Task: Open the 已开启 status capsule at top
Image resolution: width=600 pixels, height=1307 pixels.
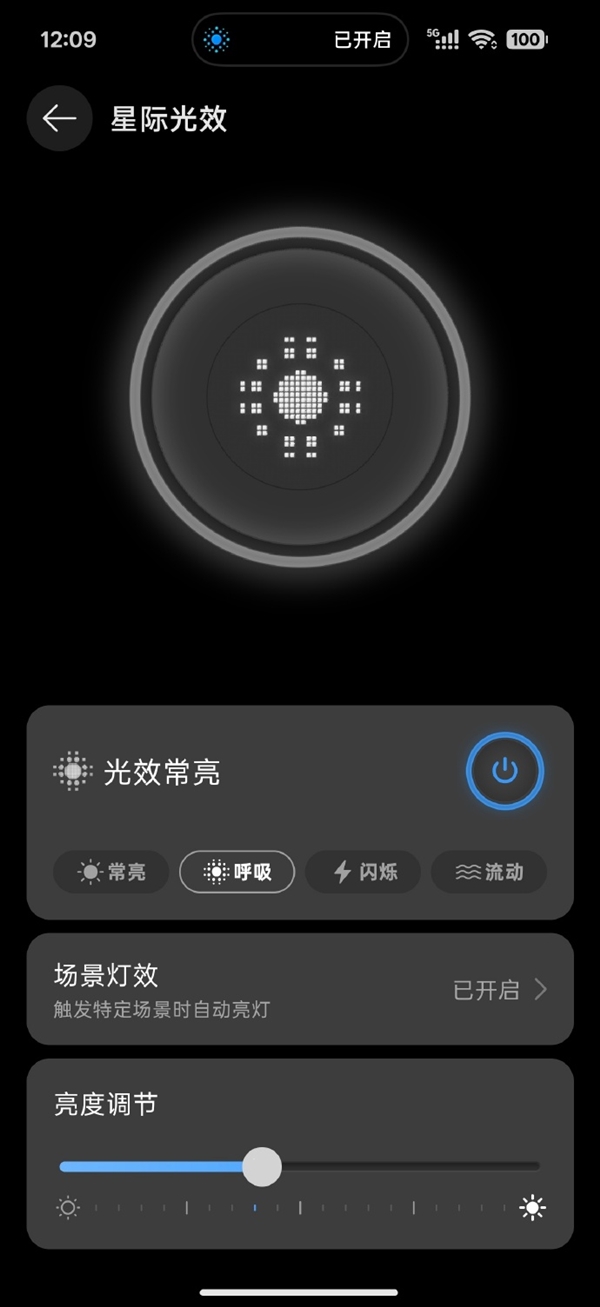Action: tap(300, 40)
